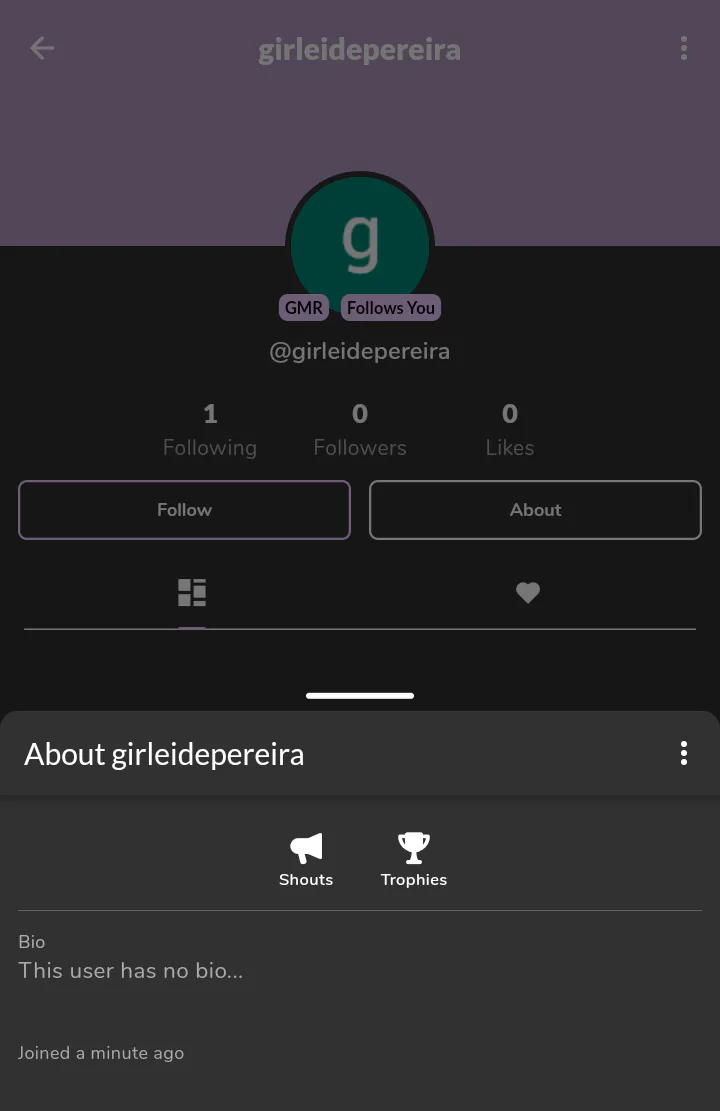Open the Following count list

tap(210, 430)
